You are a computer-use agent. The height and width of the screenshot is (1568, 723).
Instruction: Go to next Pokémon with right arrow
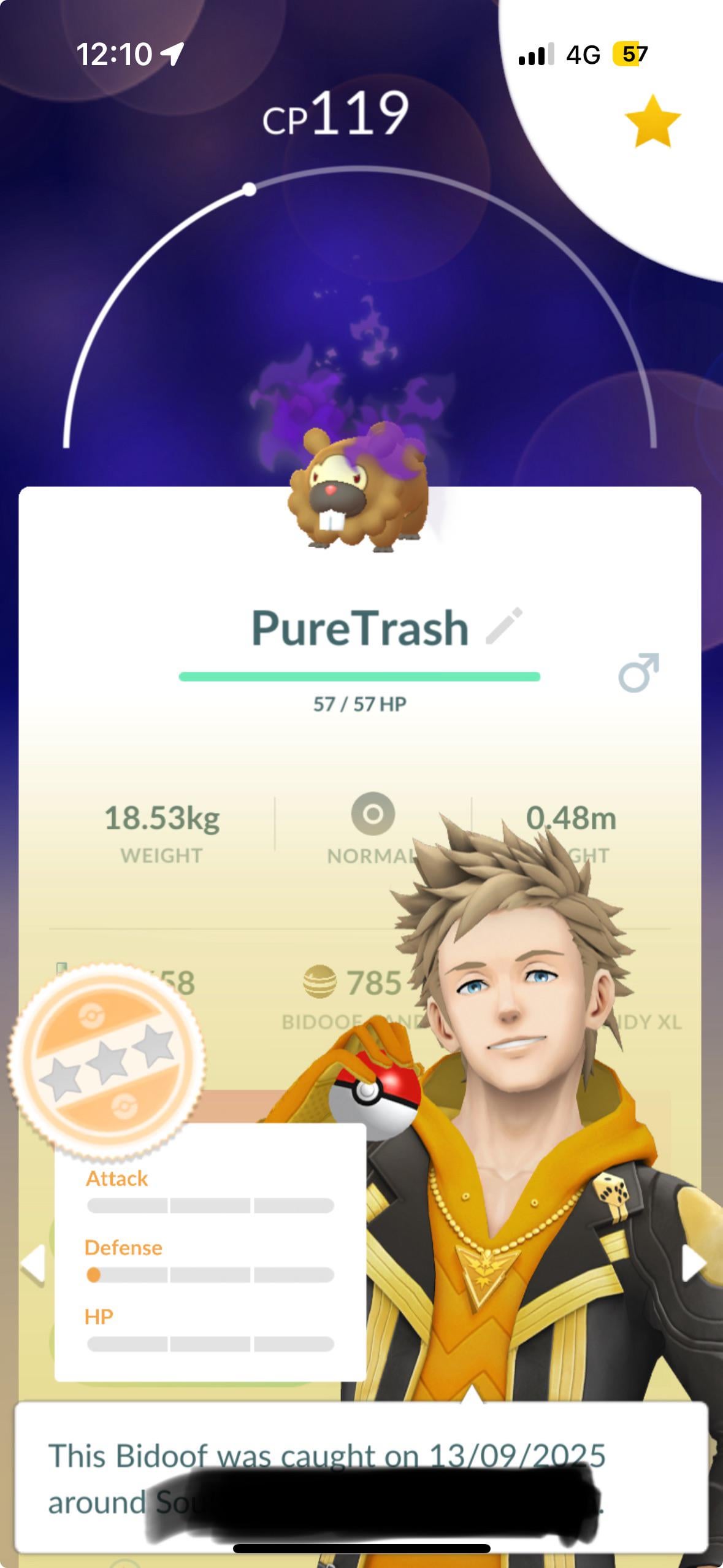(694, 1264)
